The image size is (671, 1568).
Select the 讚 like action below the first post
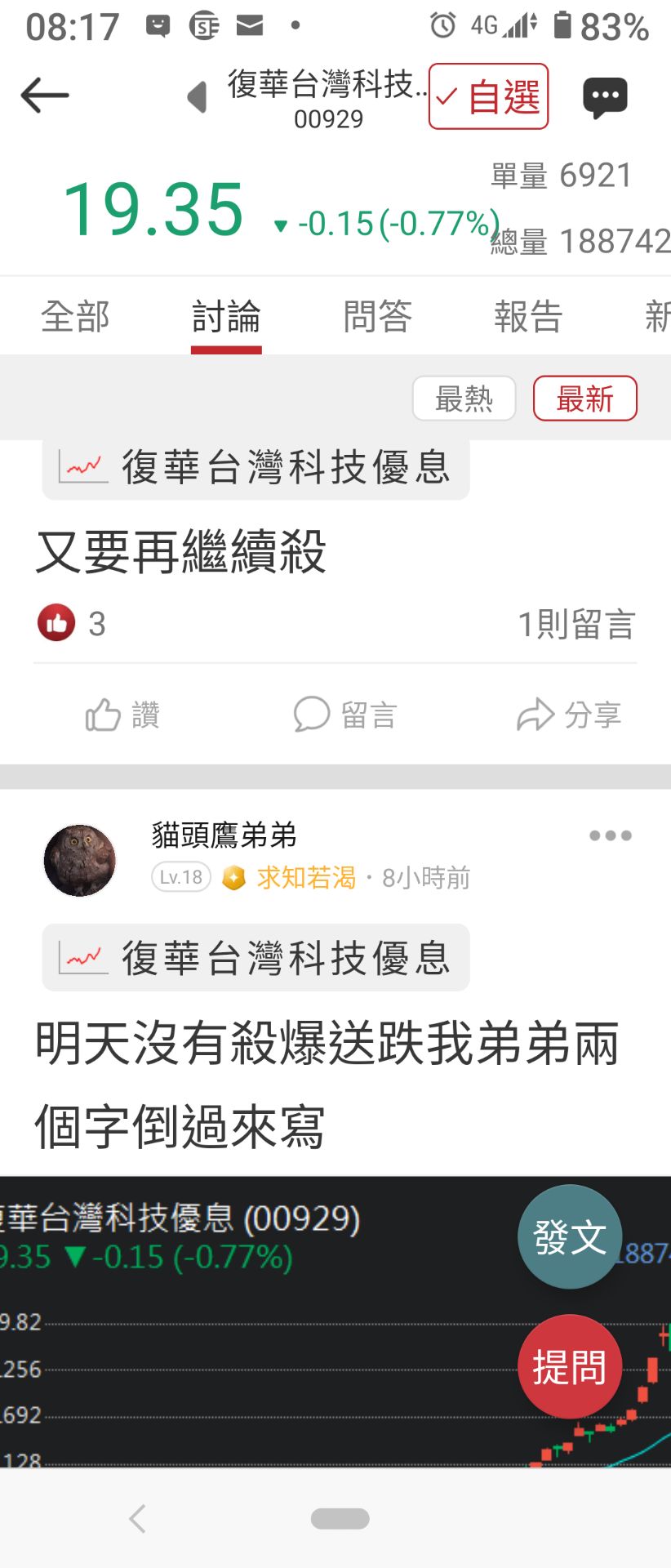tap(121, 715)
